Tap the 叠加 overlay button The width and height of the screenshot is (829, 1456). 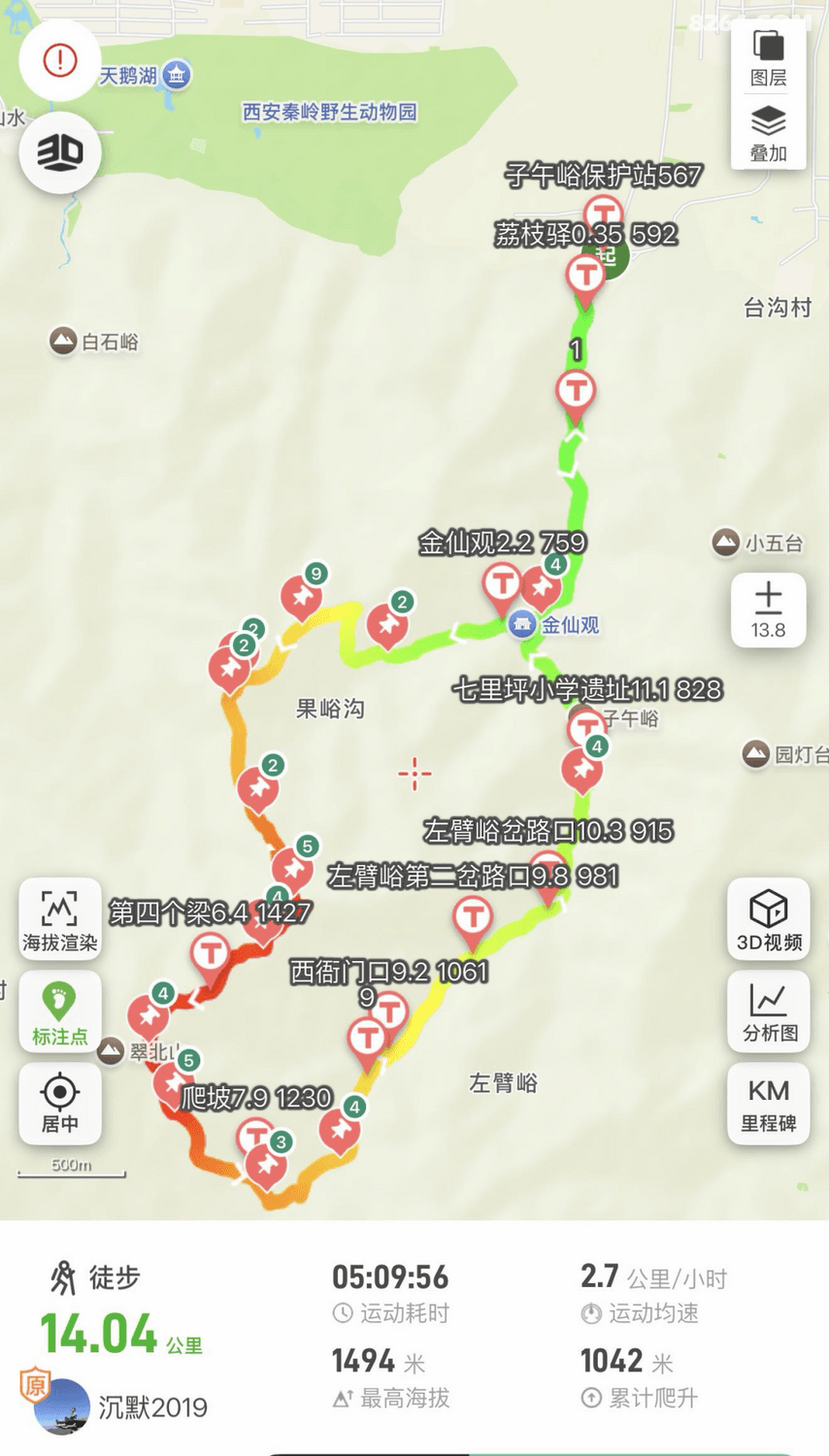(768, 133)
